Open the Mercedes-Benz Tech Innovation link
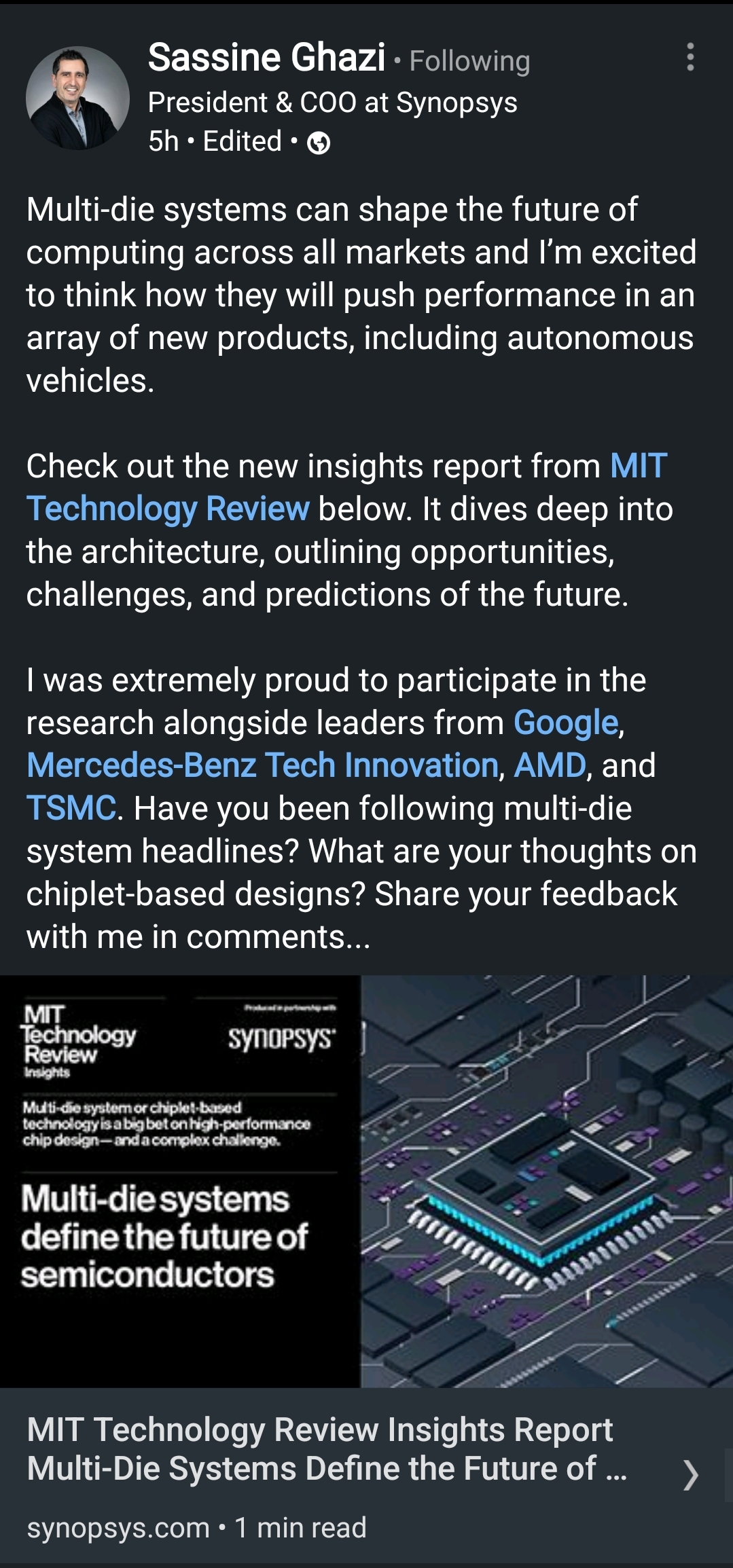733x1568 pixels. tap(262, 765)
